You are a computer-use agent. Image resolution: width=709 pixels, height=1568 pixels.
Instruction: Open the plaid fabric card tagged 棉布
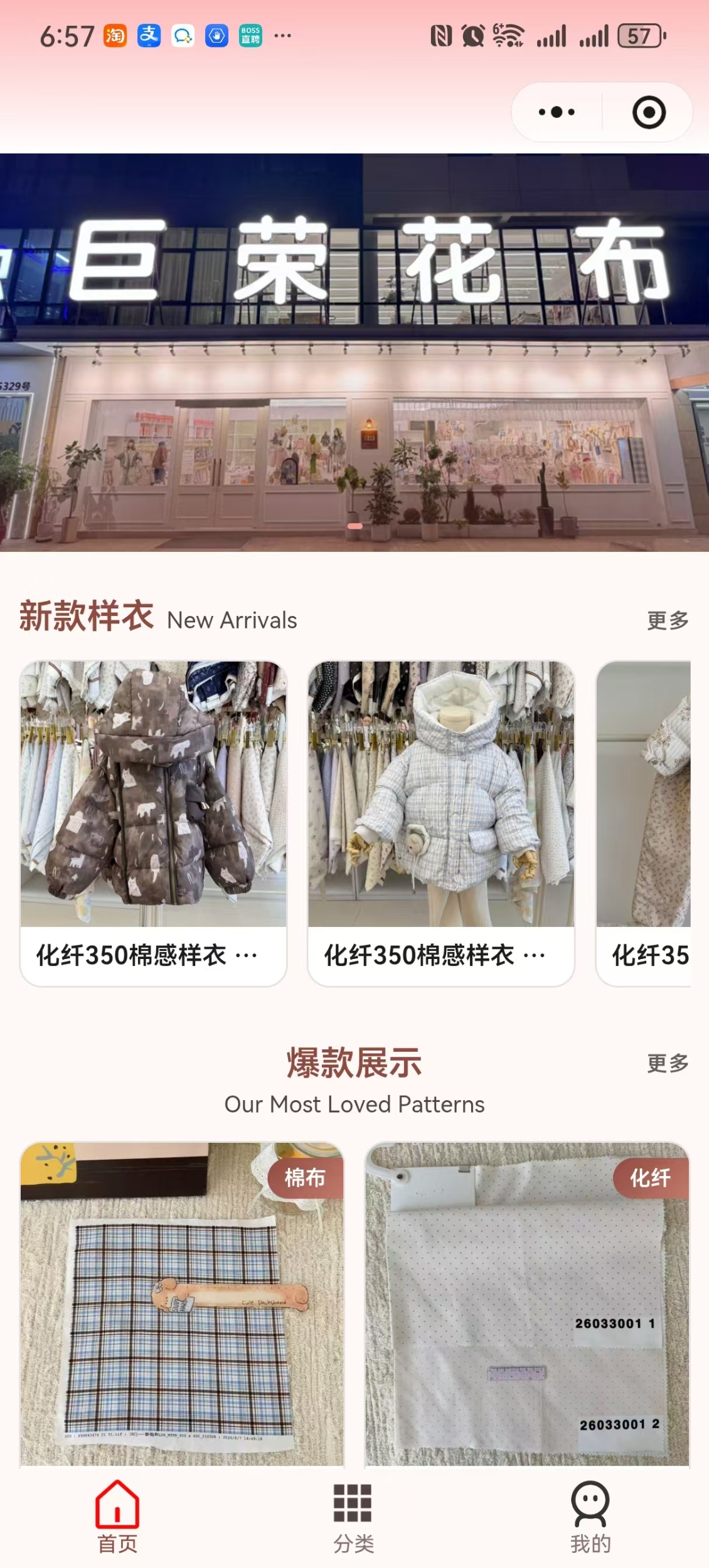[182, 1305]
